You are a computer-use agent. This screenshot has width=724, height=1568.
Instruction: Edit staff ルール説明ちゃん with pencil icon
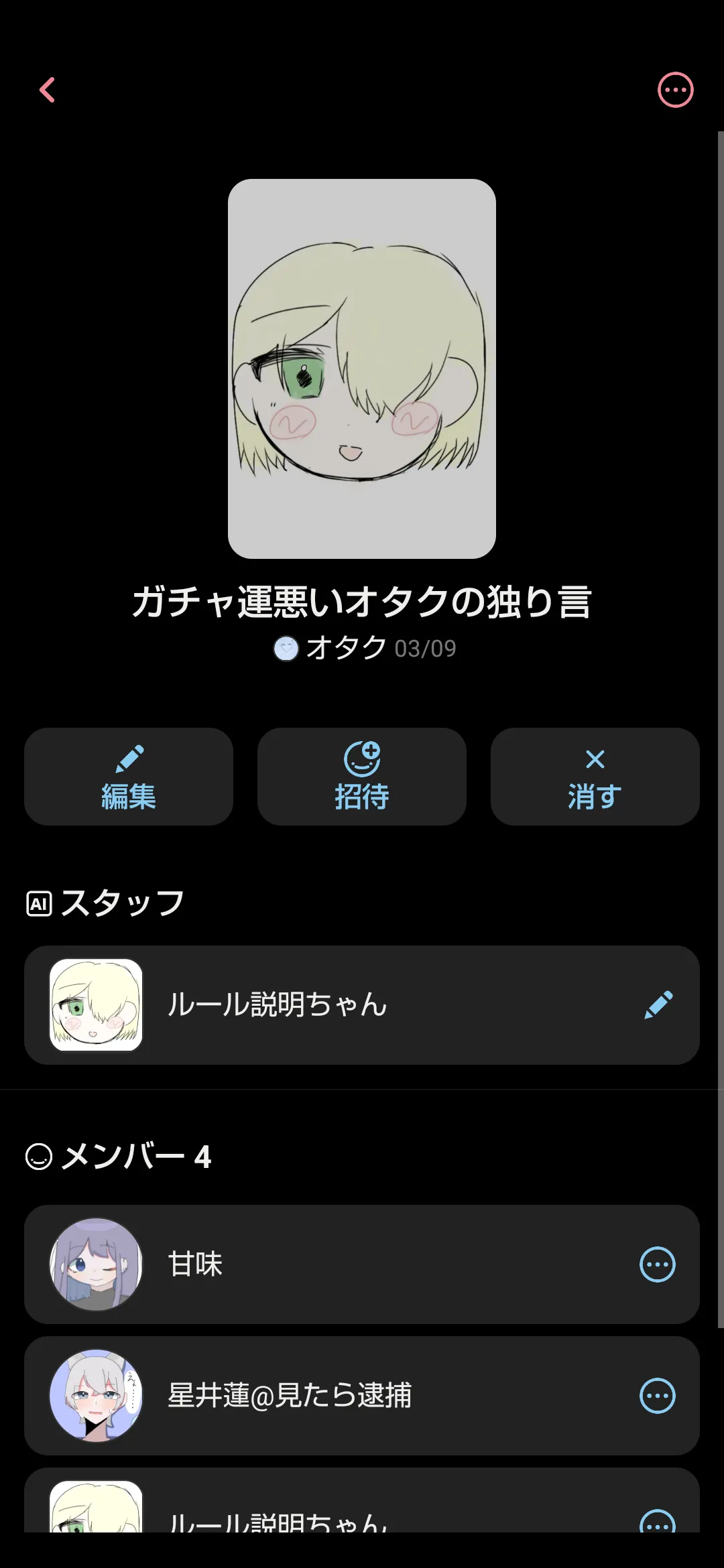[x=658, y=1005]
